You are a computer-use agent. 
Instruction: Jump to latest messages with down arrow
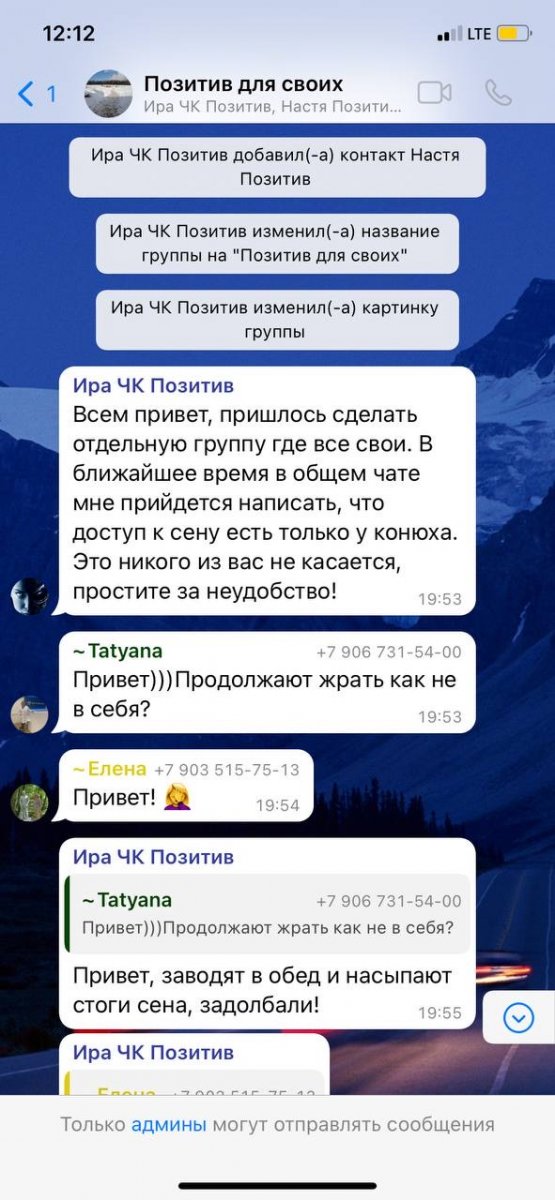518,1017
